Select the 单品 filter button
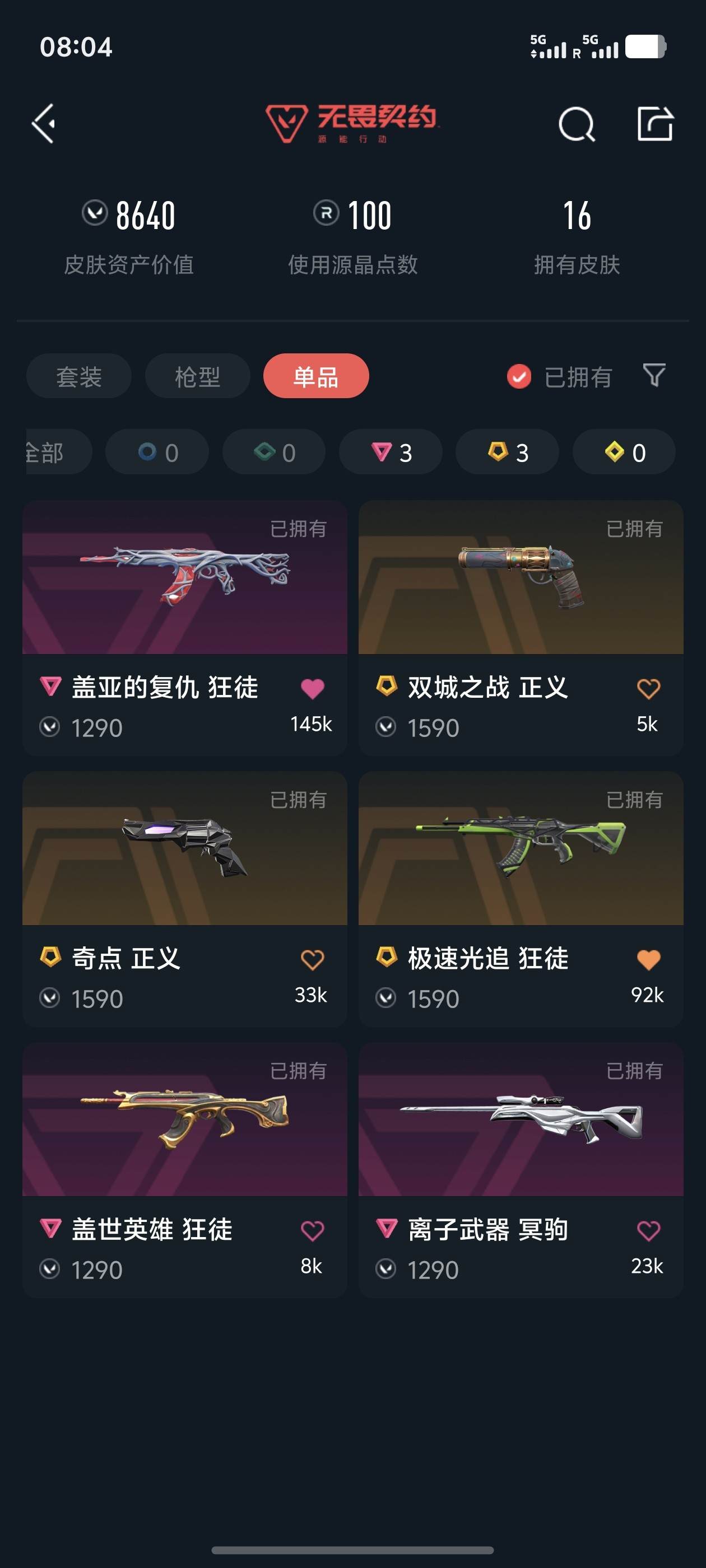The width and height of the screenshot is (706, 1568). click(x=316, y=376)
